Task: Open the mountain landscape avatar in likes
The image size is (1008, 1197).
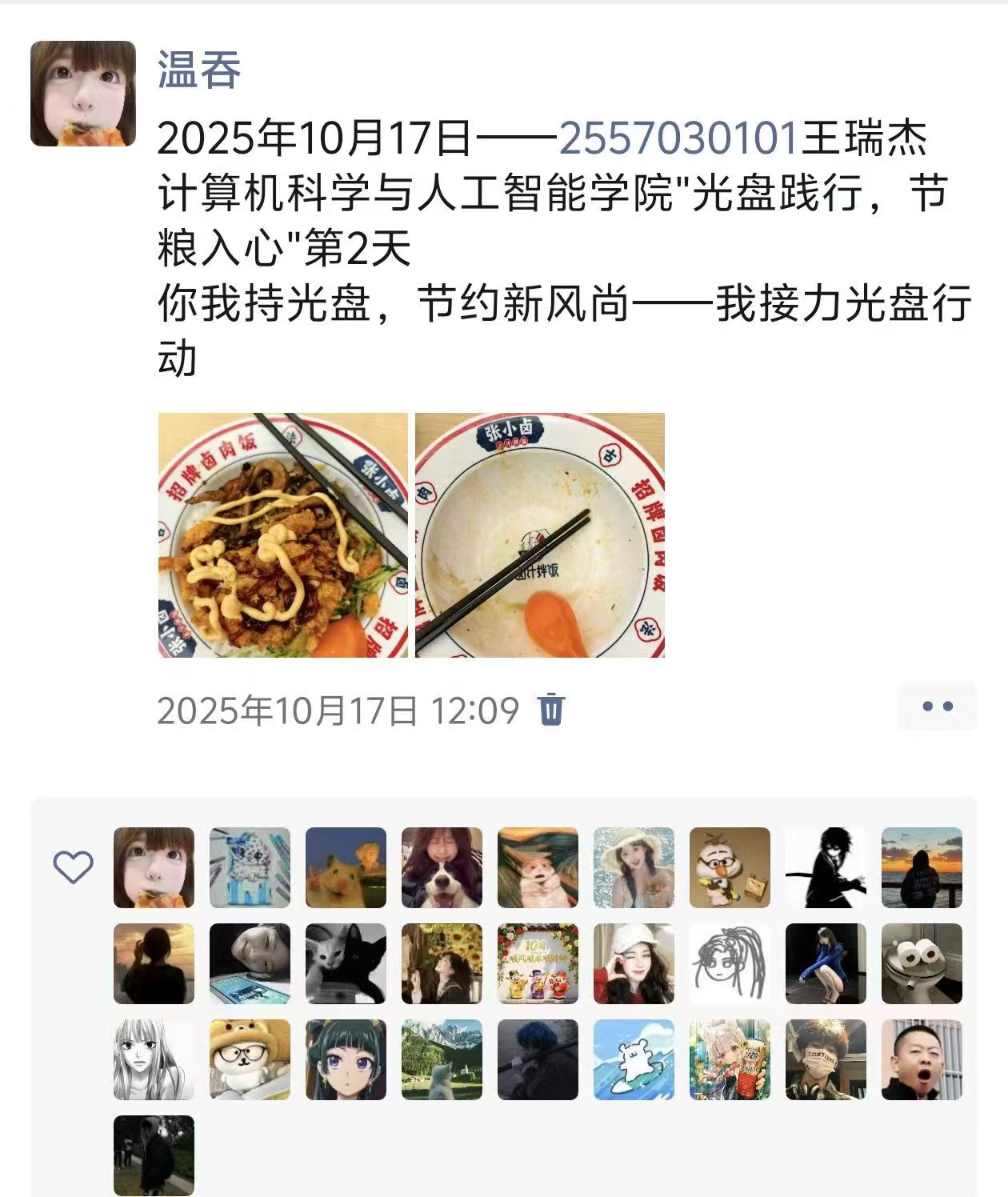Action: tap(442, 1059)
